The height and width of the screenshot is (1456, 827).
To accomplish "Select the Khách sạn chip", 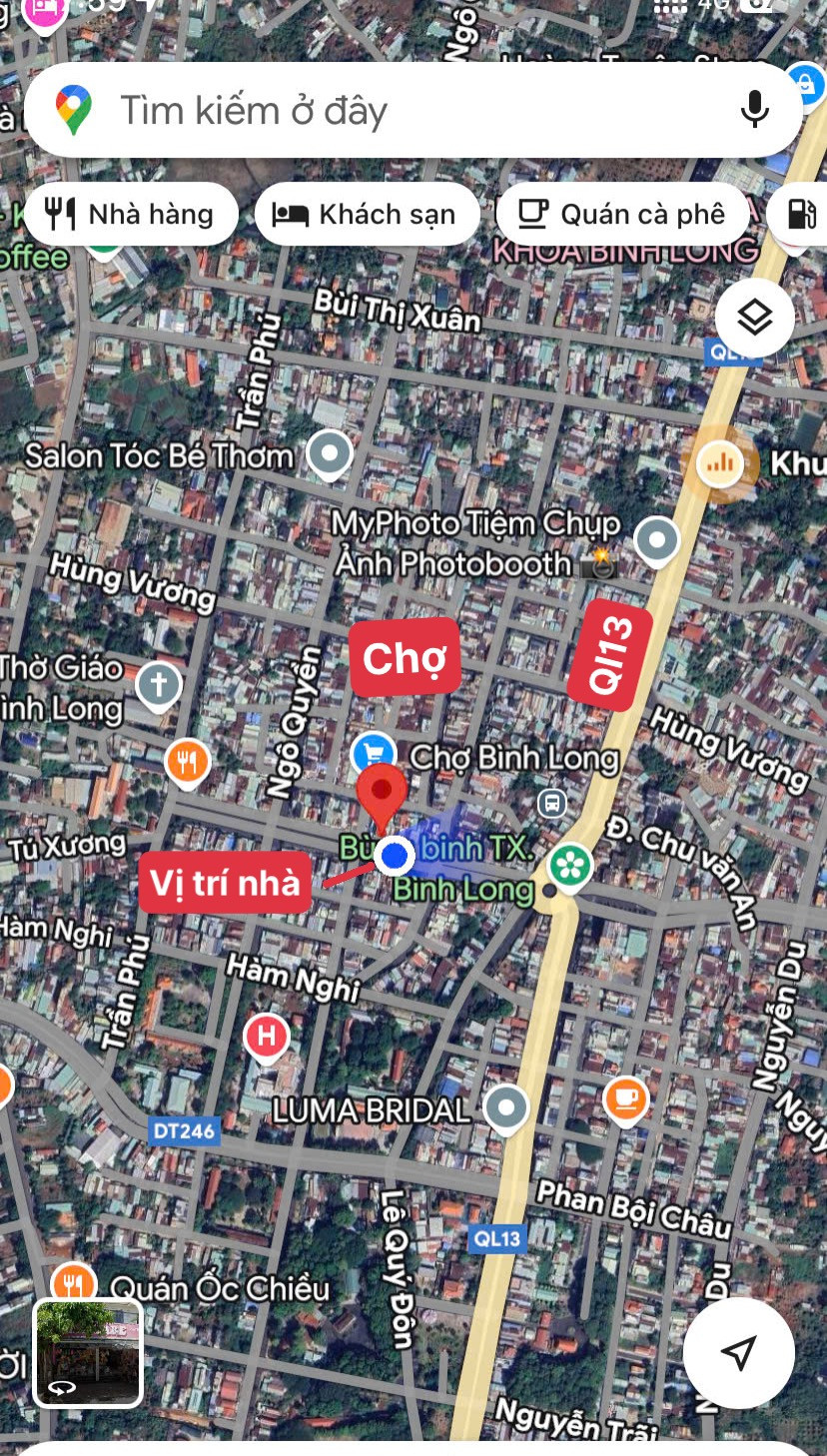I will pyautogui.click(x=367, y=214).
